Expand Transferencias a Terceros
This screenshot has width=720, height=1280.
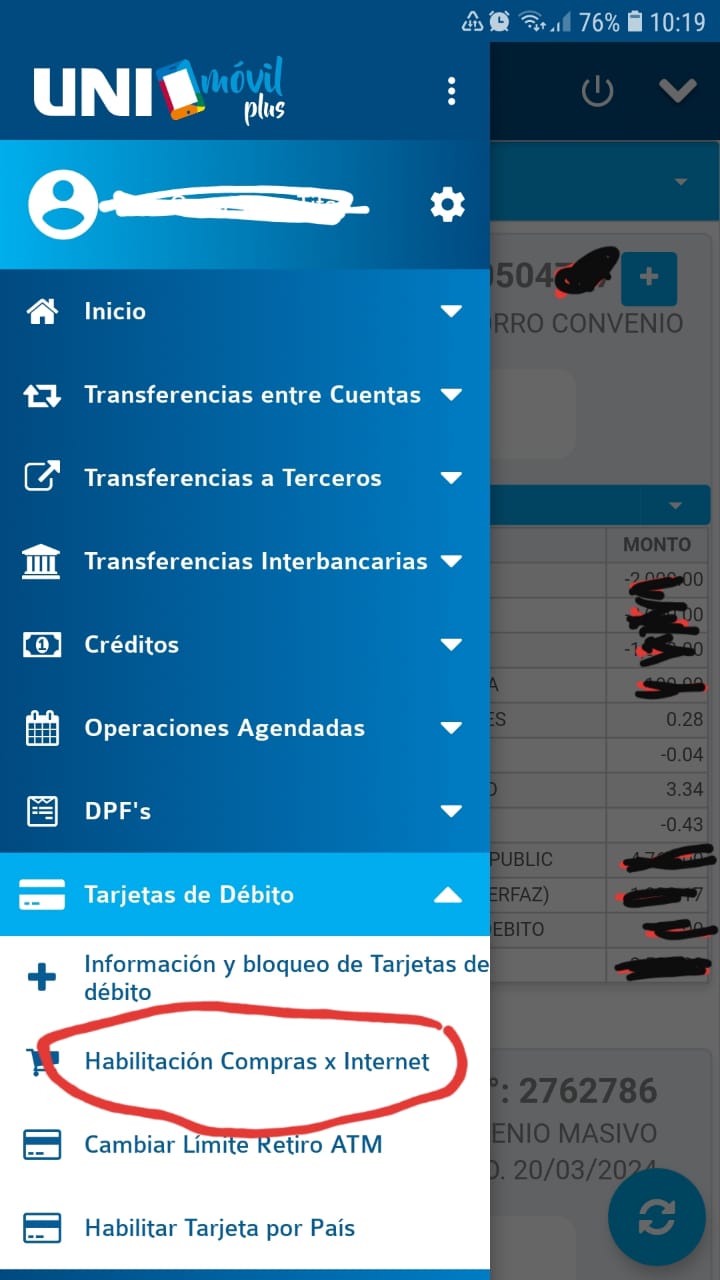pos(245,478)
